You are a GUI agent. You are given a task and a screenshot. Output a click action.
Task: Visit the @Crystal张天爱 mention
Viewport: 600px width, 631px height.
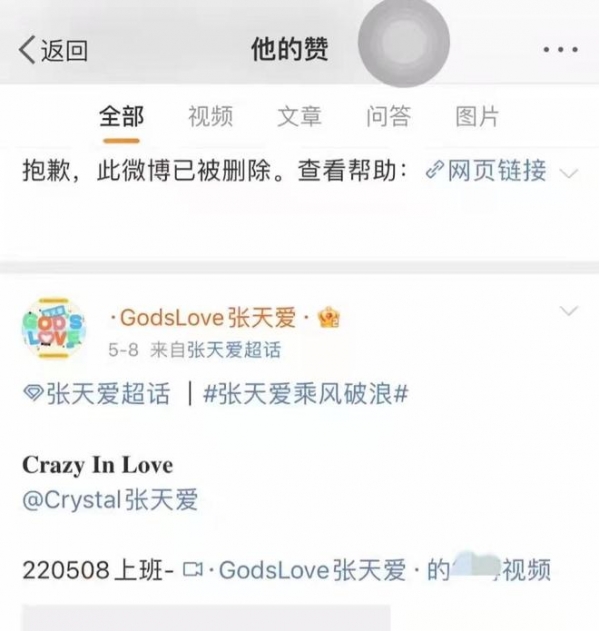[110, 500]
